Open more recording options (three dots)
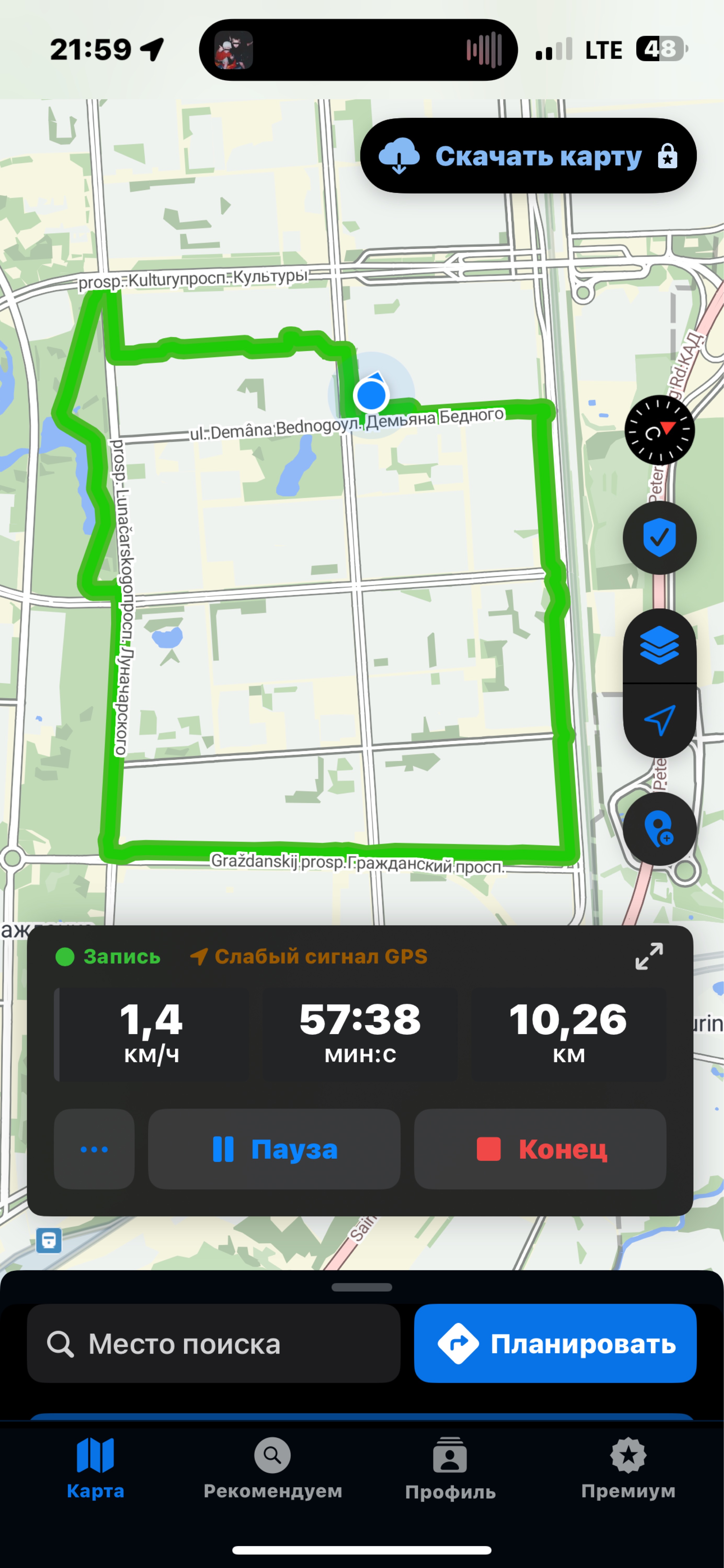724x1568 pixels. pos(94,1149)
